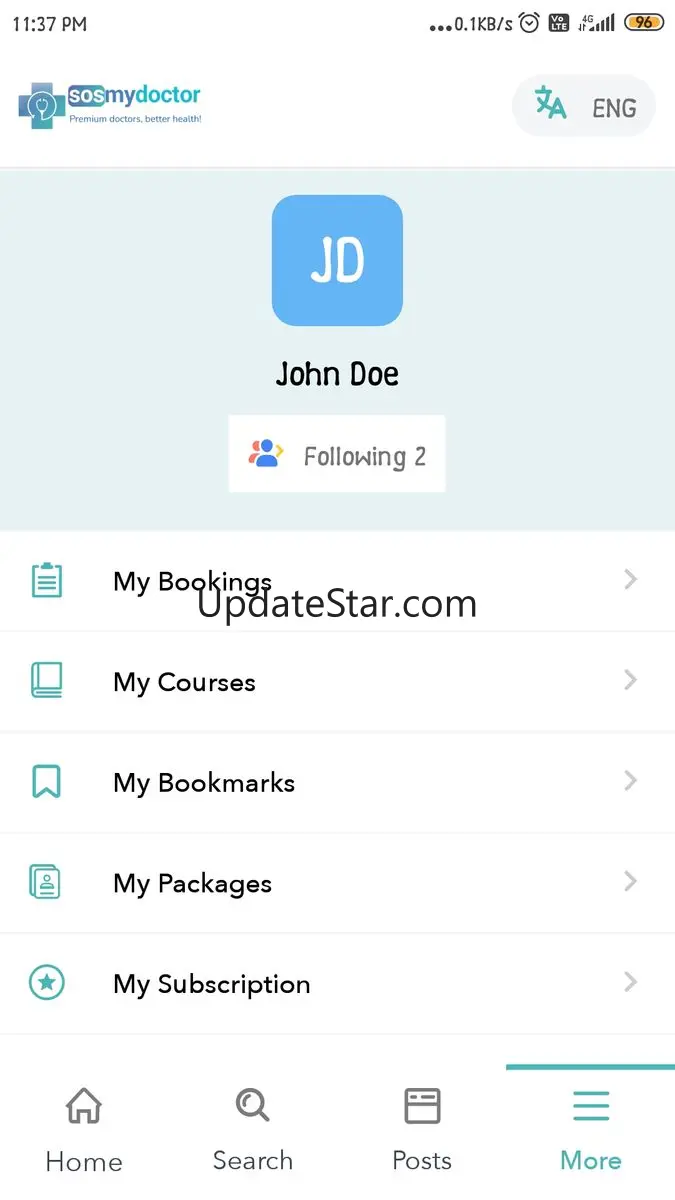Tap the JD profile avatar
The image size is (675, 1200).
337,260
